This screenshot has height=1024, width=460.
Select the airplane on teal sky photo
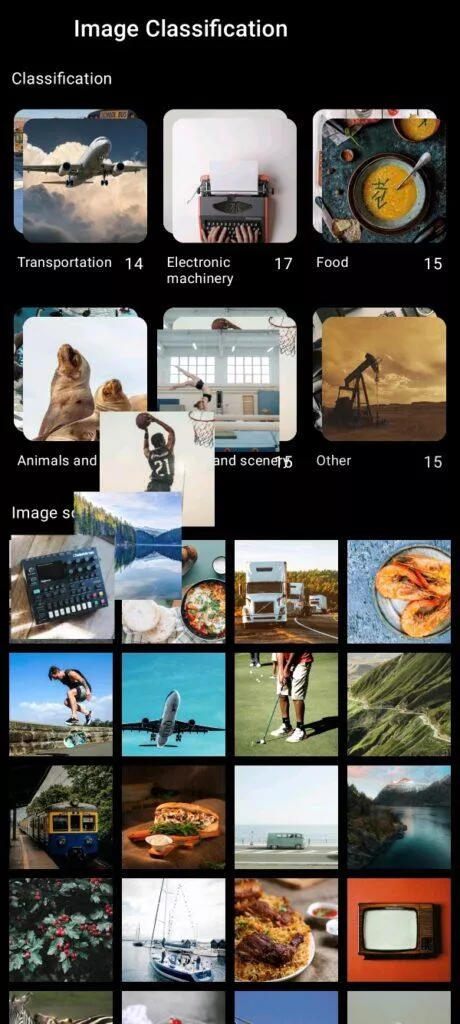(x=174, y=704)
